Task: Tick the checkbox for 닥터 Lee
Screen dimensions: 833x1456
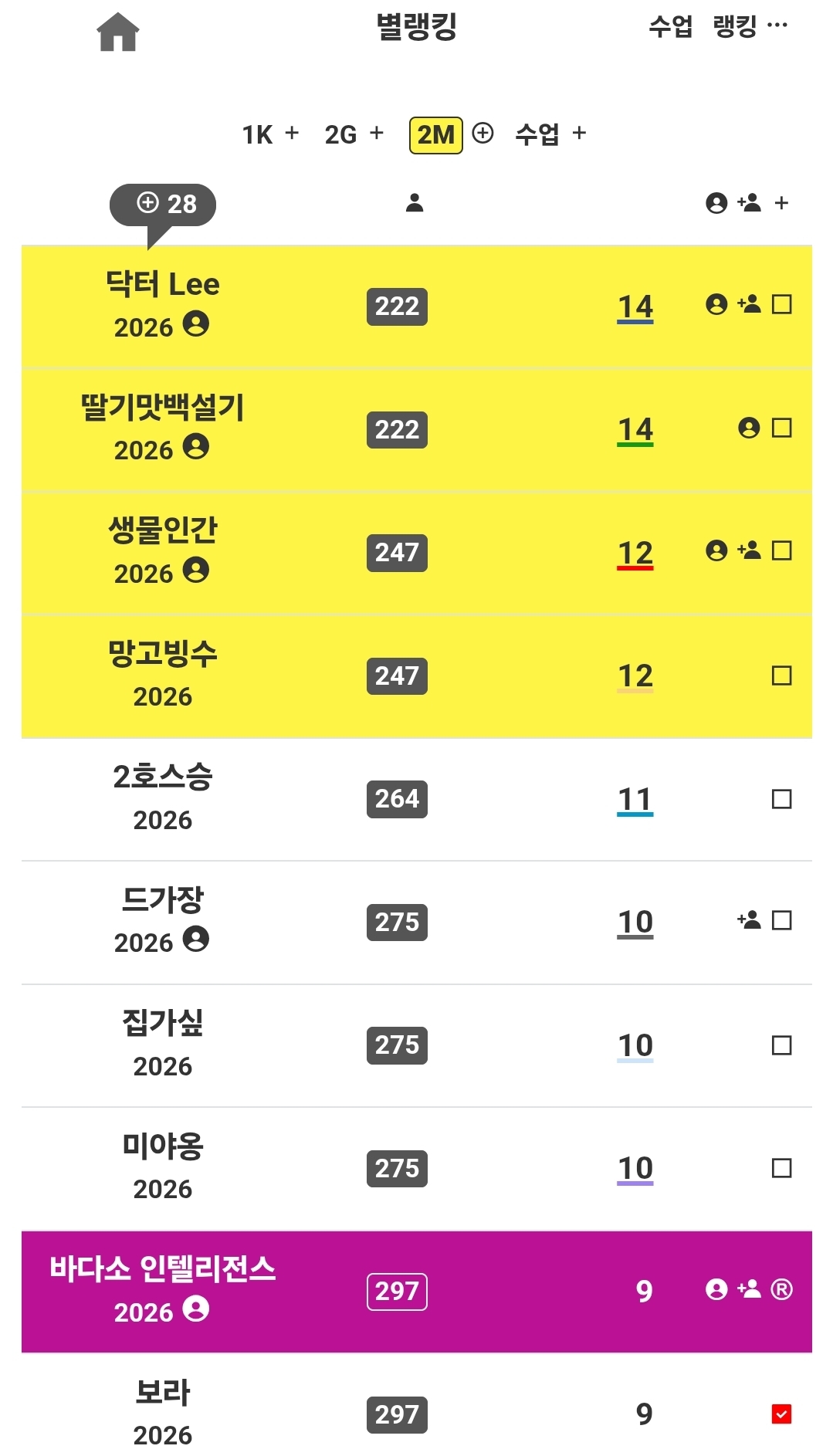Action: tap(782, 304)
